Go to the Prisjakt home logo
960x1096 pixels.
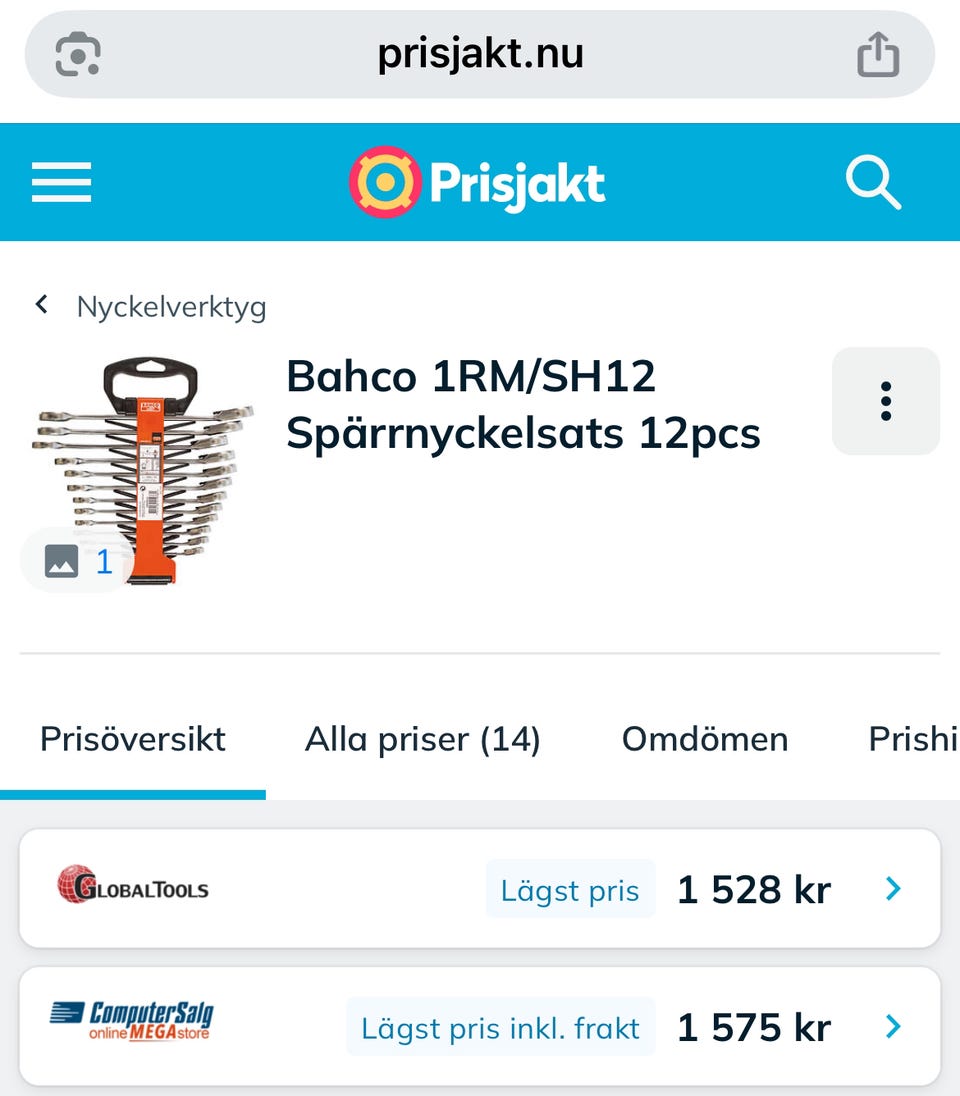478,183
